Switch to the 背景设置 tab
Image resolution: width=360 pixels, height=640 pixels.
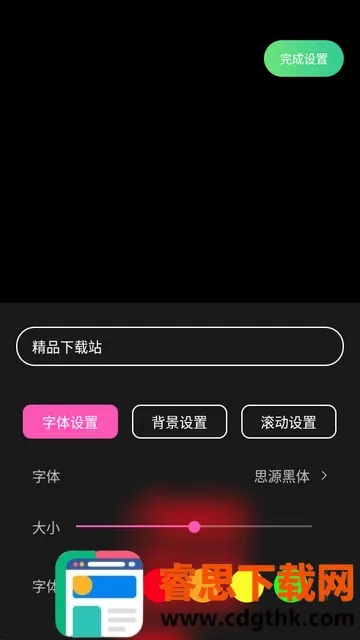point(179,422)
